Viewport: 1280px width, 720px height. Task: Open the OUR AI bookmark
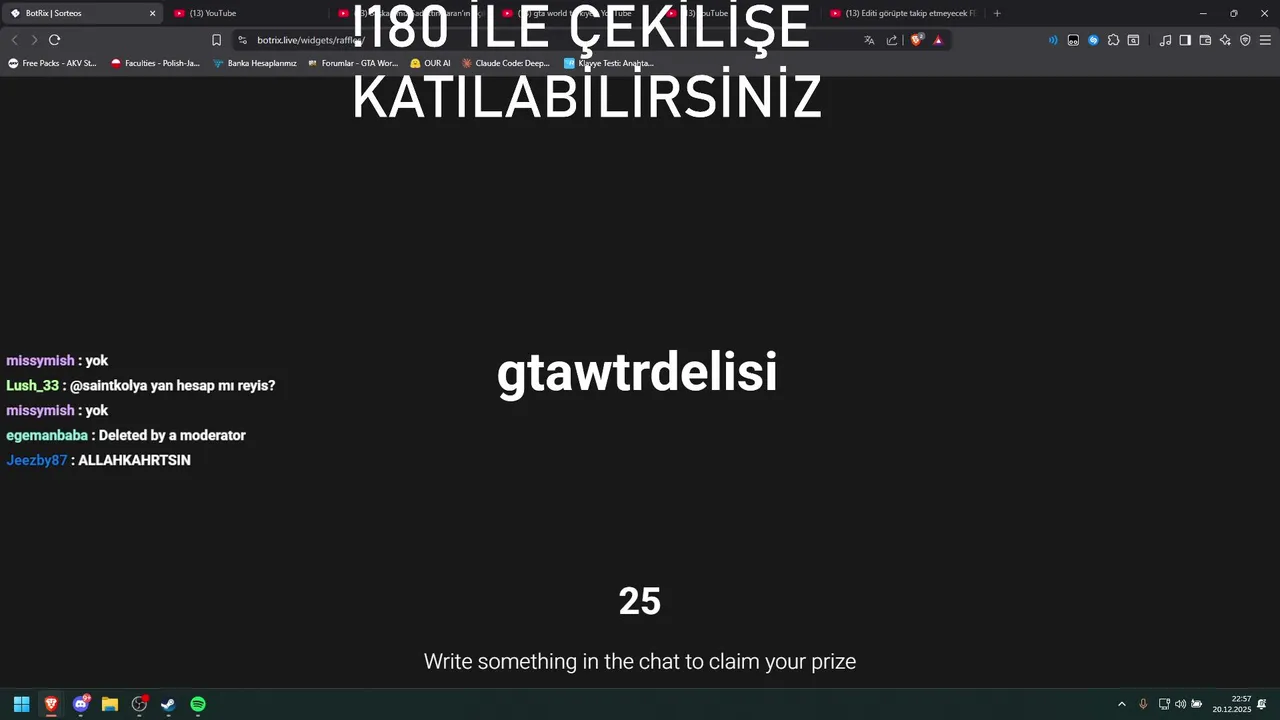(x=430, y=63)
